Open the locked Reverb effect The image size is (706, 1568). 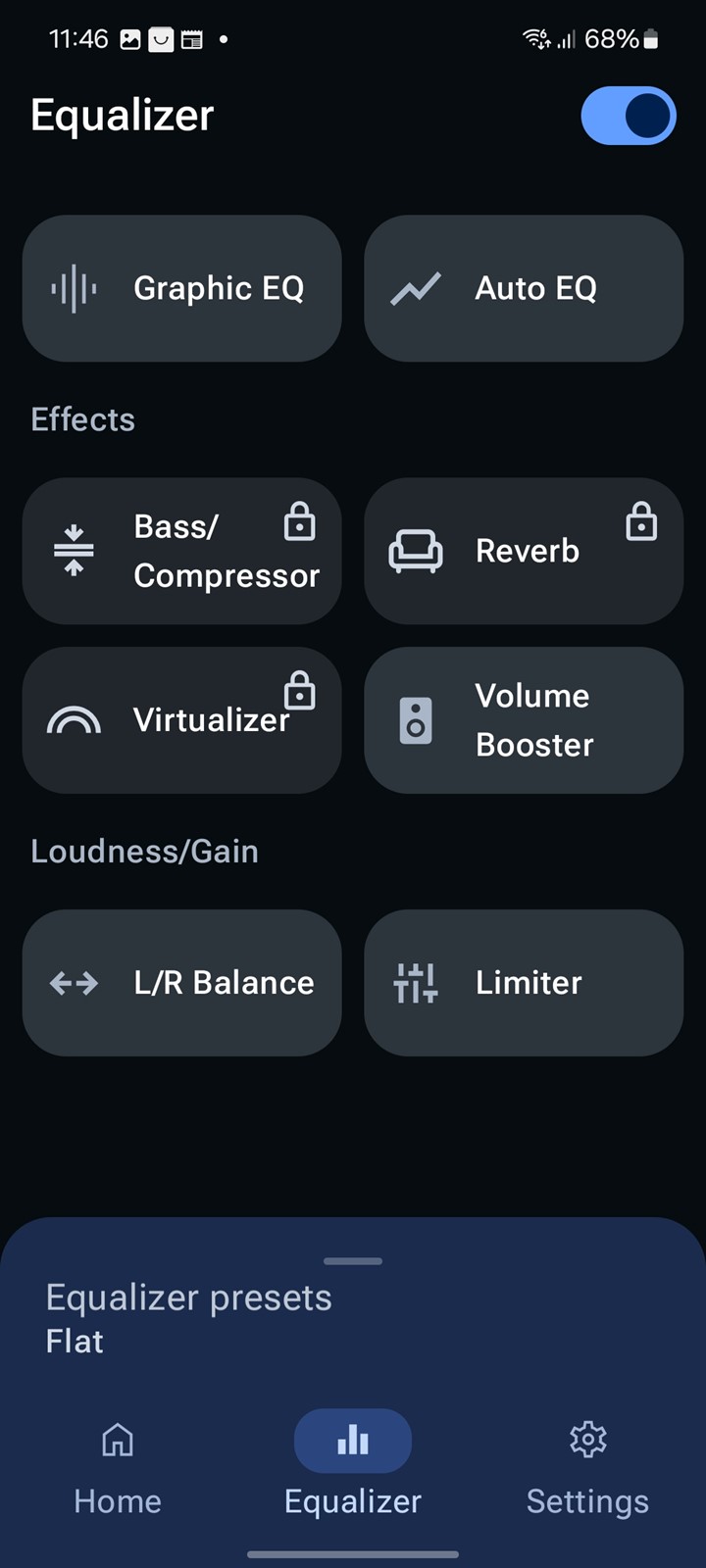coord(524,551)
